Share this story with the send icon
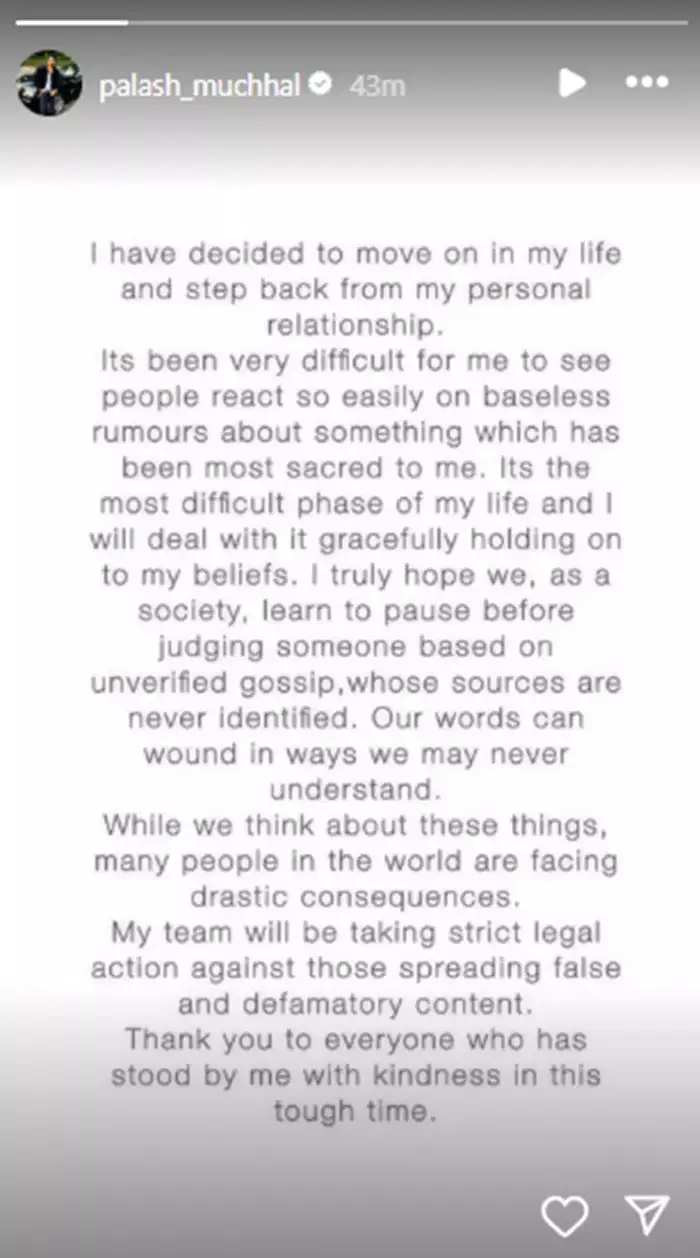Viewport: 700px width, 1258px height. (646, 1215)
